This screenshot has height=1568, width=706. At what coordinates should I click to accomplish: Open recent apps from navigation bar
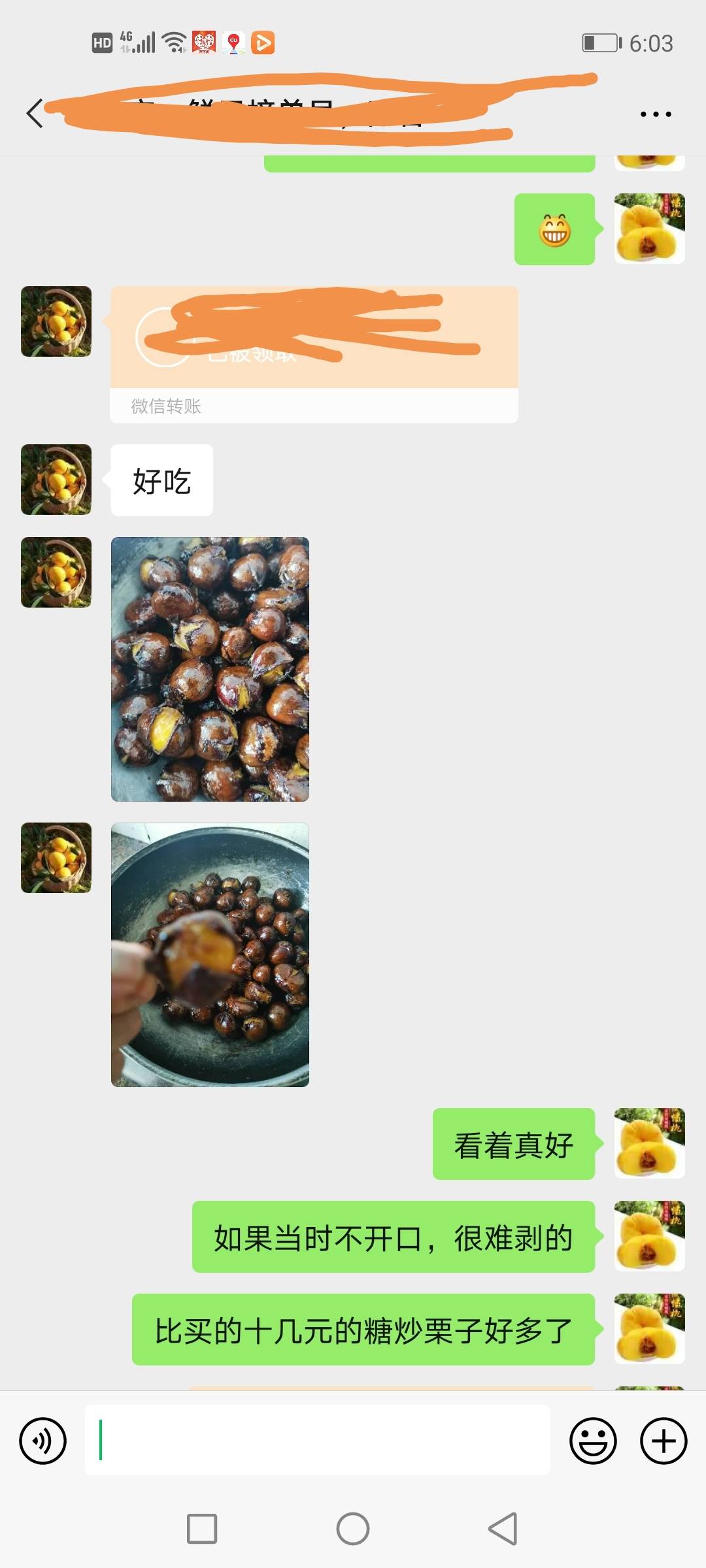click(x=202, y=1529)
